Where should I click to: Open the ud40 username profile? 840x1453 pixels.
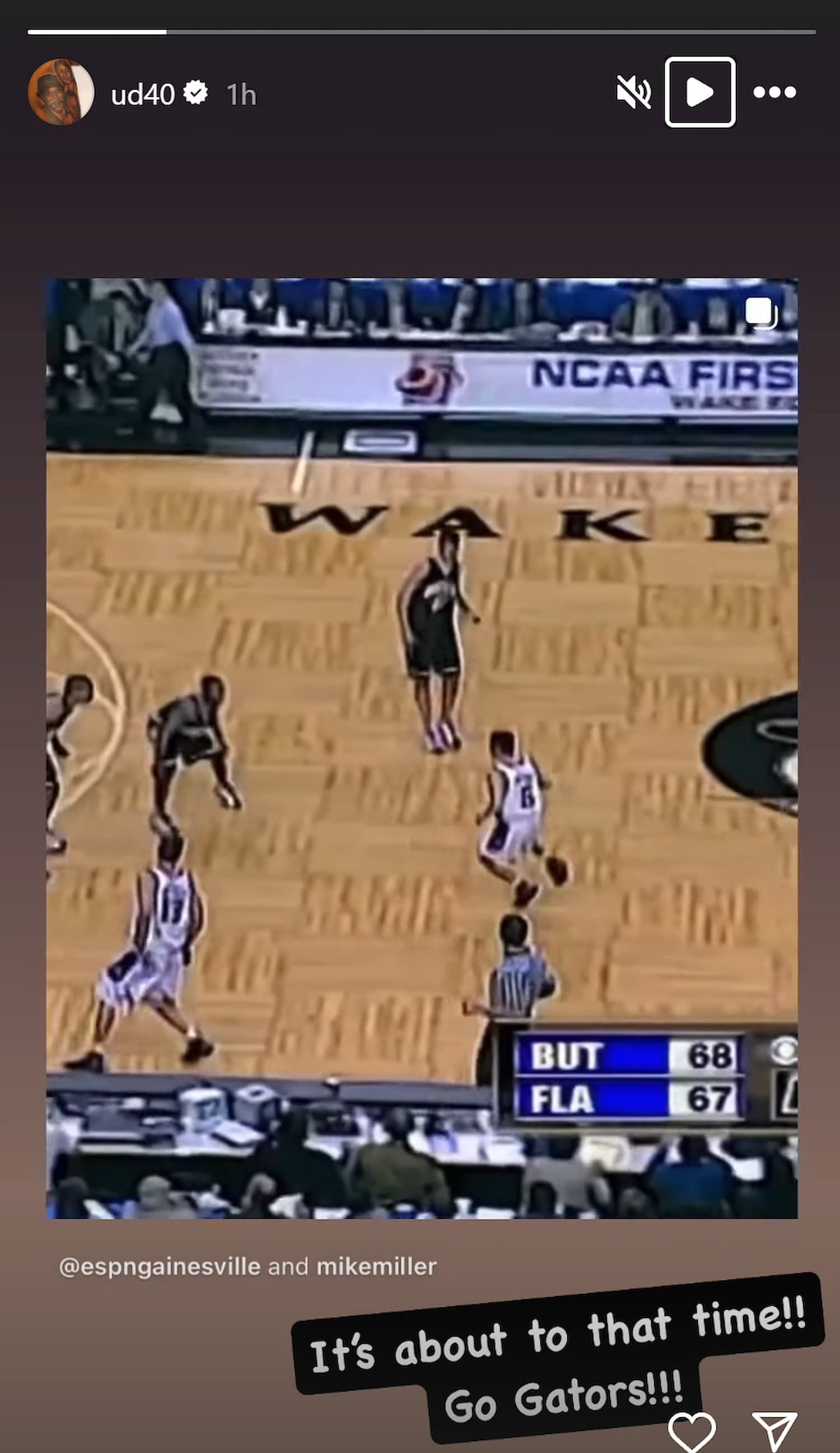(x=142, y=94)
